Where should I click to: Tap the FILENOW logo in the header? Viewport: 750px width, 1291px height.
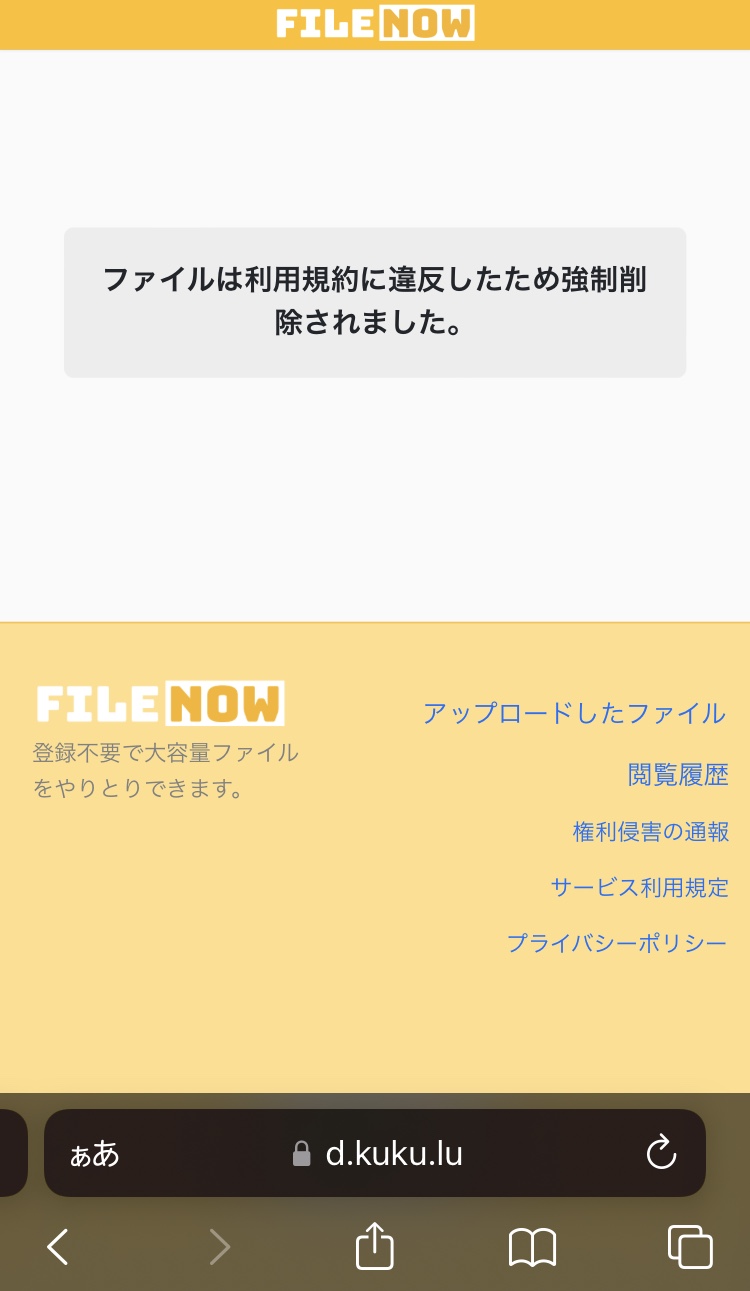coord(374,24)
